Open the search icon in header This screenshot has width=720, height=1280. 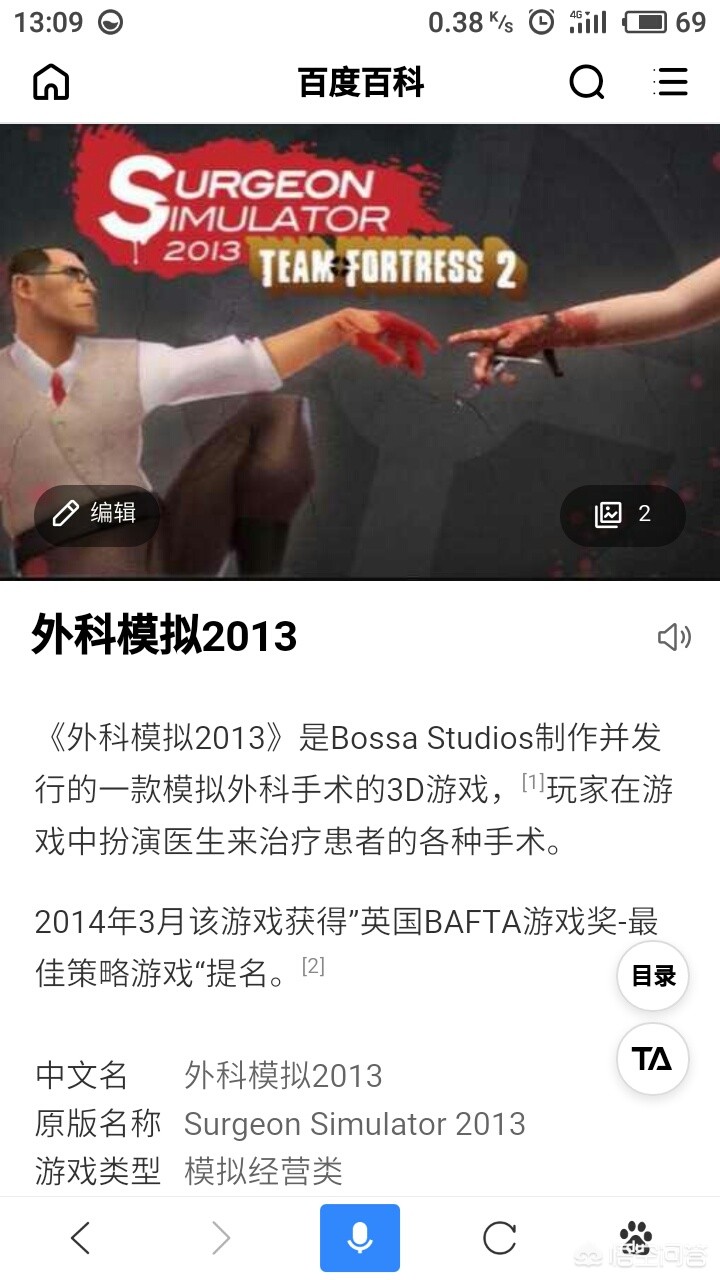[x=587, y=82]
